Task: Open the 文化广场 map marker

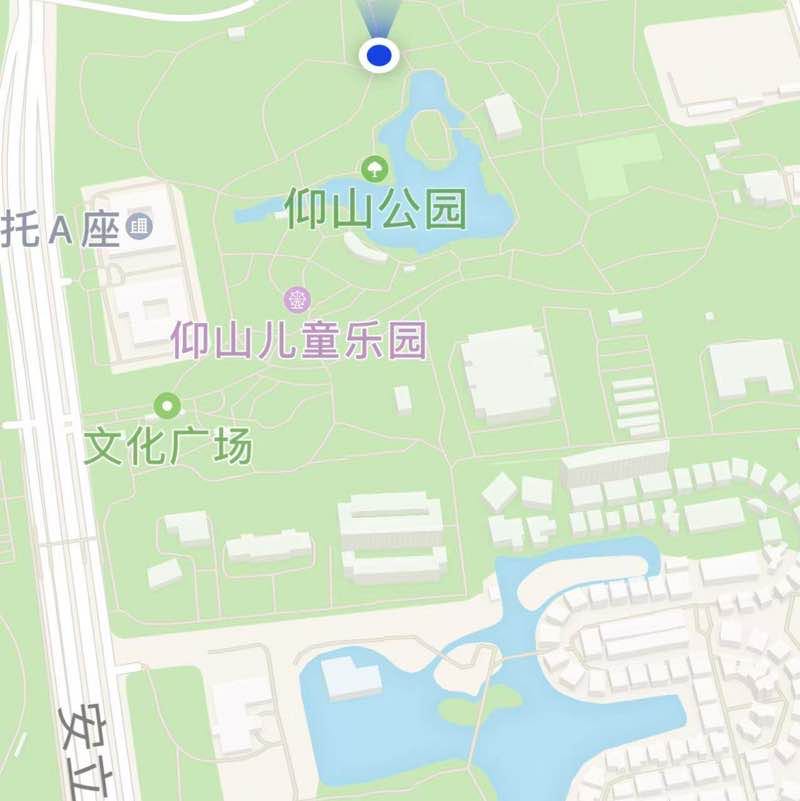Action: [x=167, y=406]
